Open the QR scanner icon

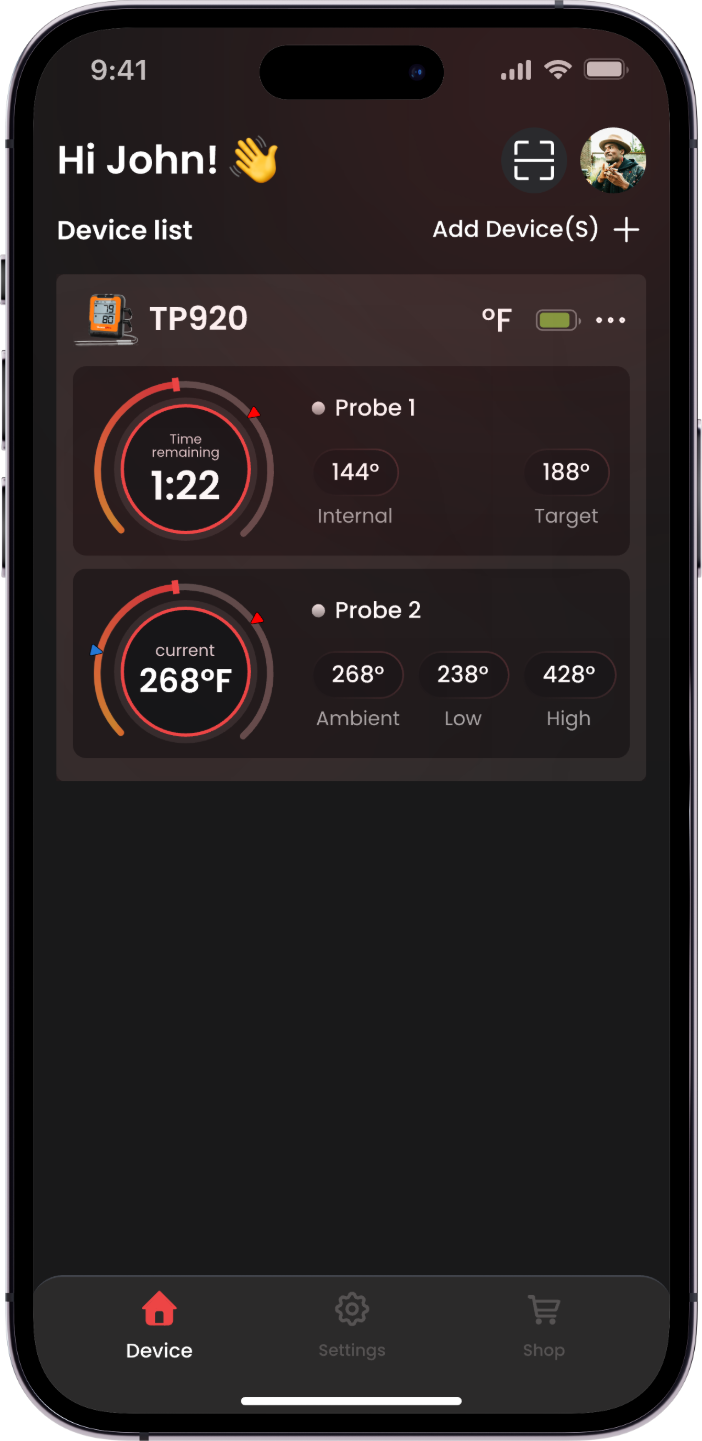533,160
